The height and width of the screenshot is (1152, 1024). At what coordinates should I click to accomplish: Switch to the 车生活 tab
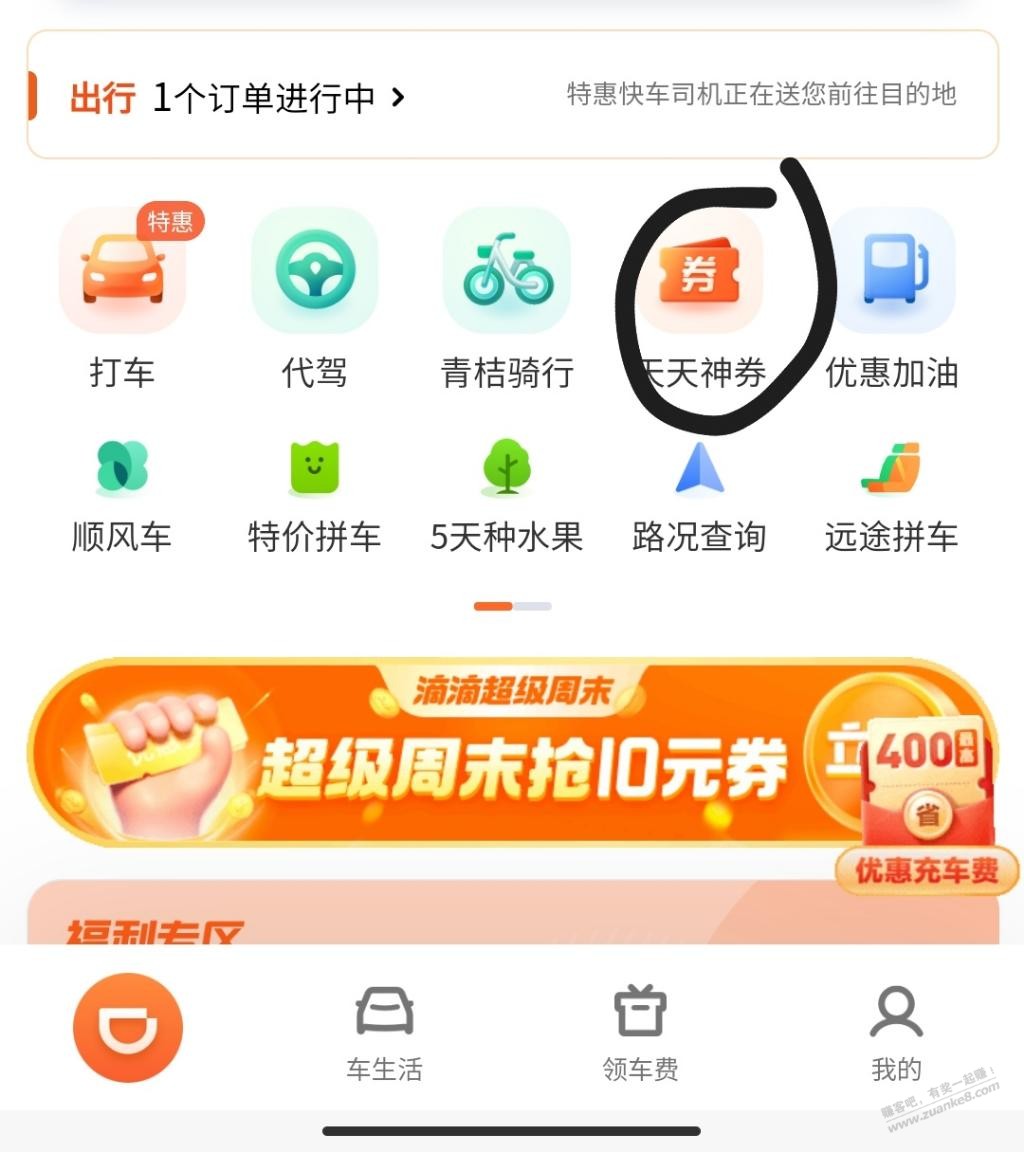(x=384, y=1032)
